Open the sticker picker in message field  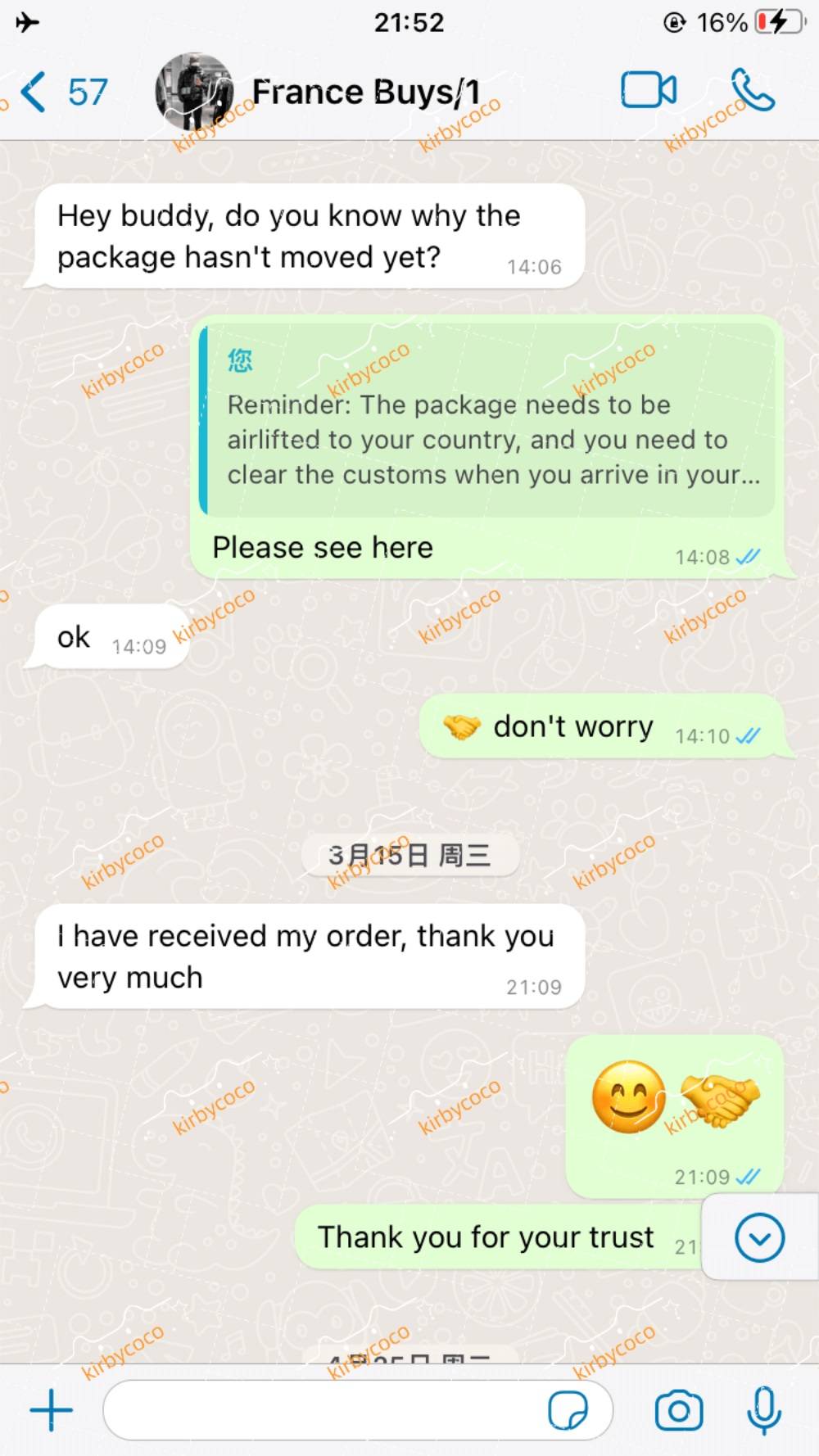(568, 1410)
